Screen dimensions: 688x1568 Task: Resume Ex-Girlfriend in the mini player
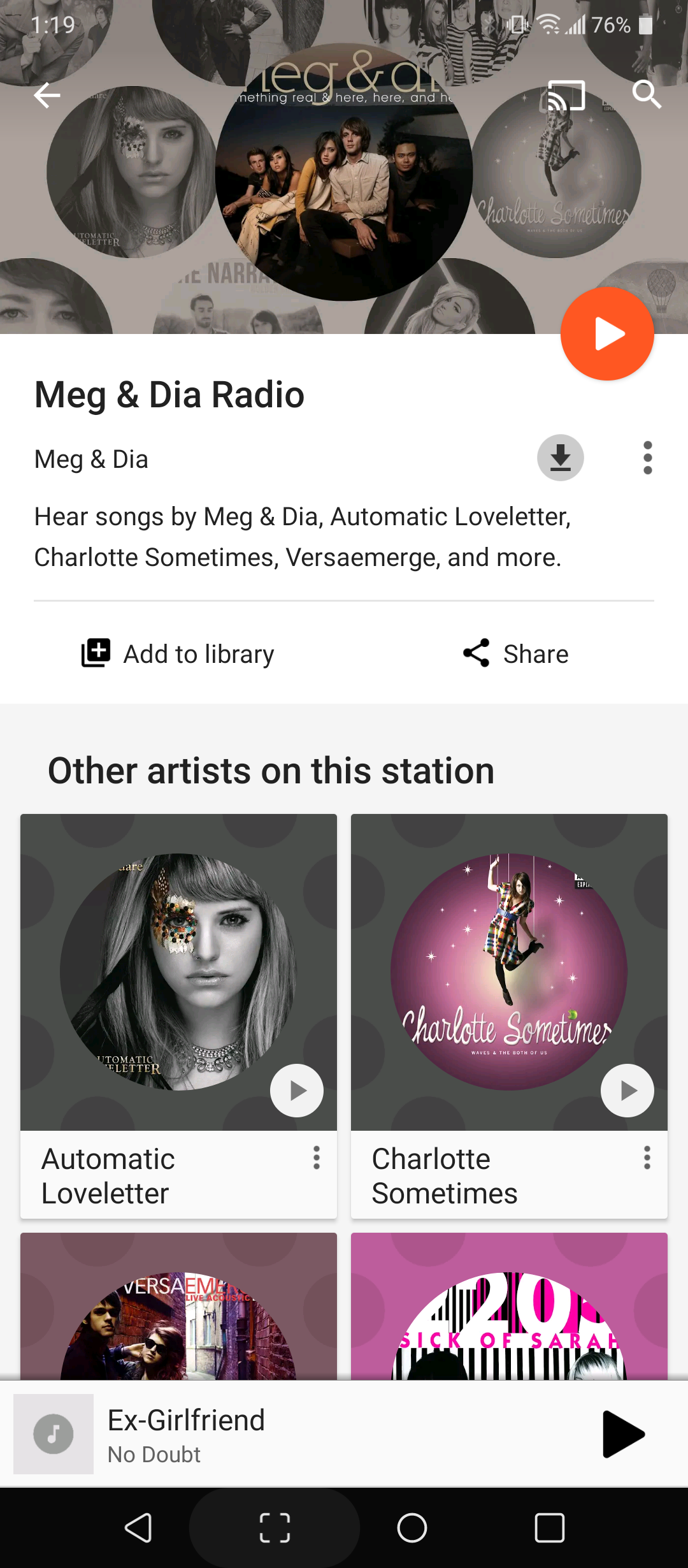tap(623, 1434)
